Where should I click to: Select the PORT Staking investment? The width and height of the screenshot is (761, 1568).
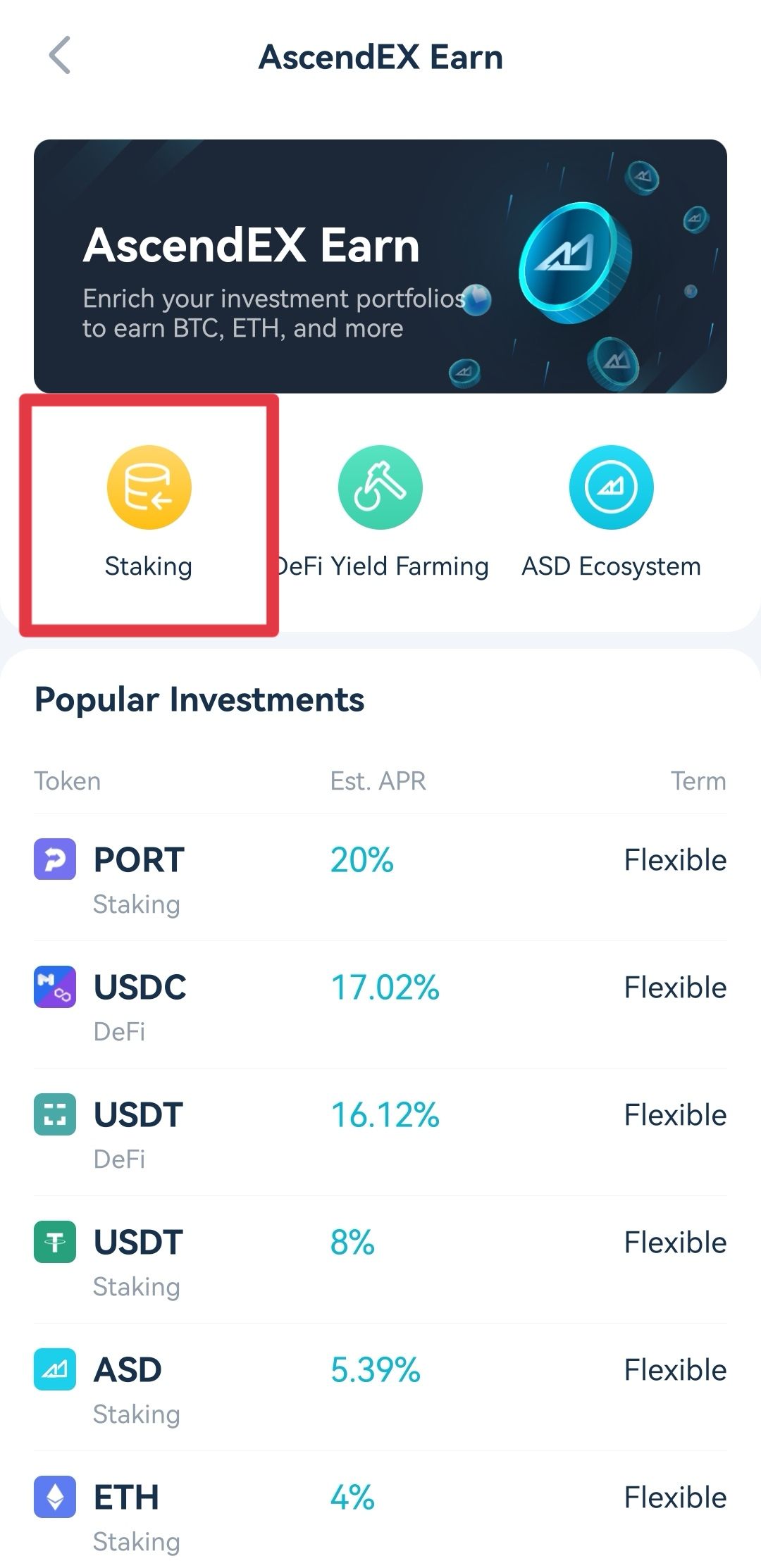coord(380,878)
